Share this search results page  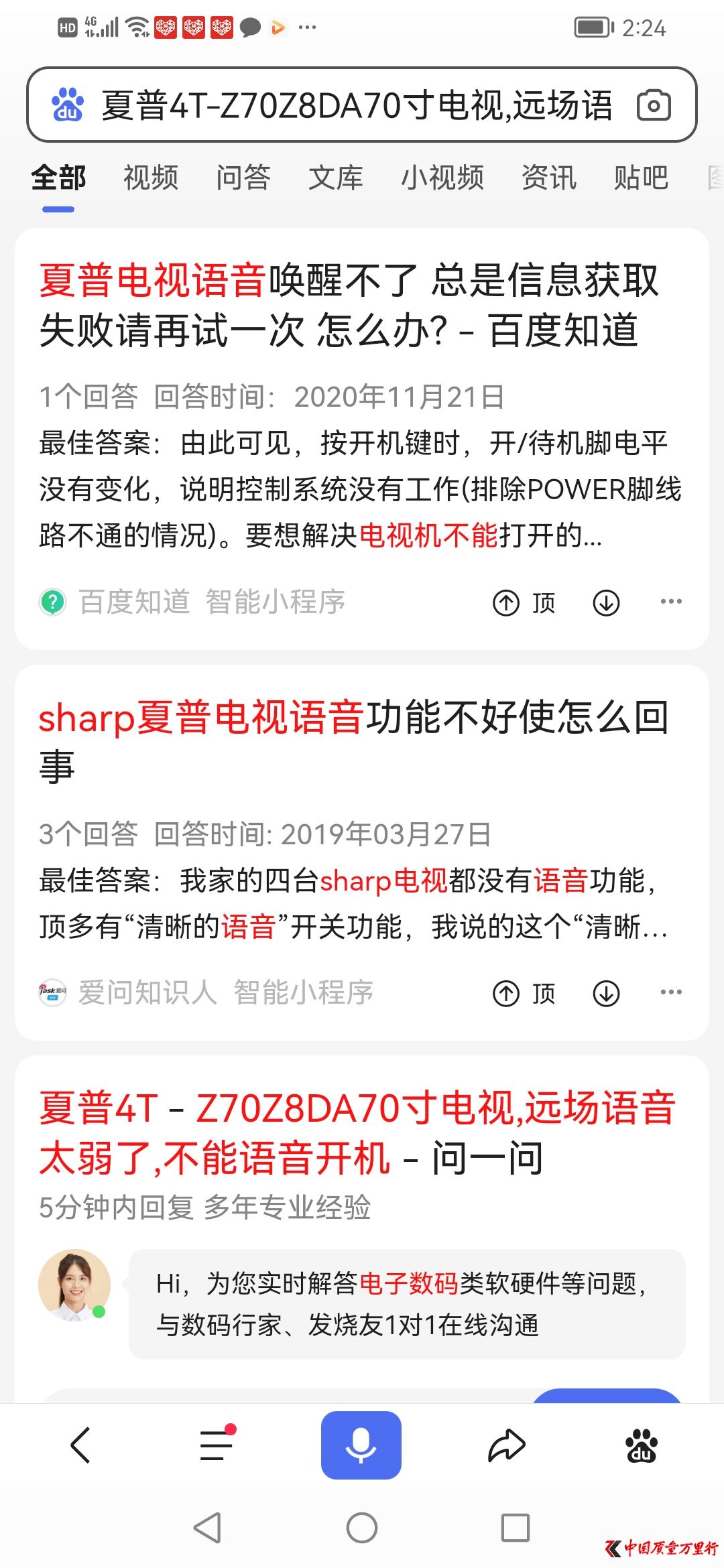point(506,1445)
